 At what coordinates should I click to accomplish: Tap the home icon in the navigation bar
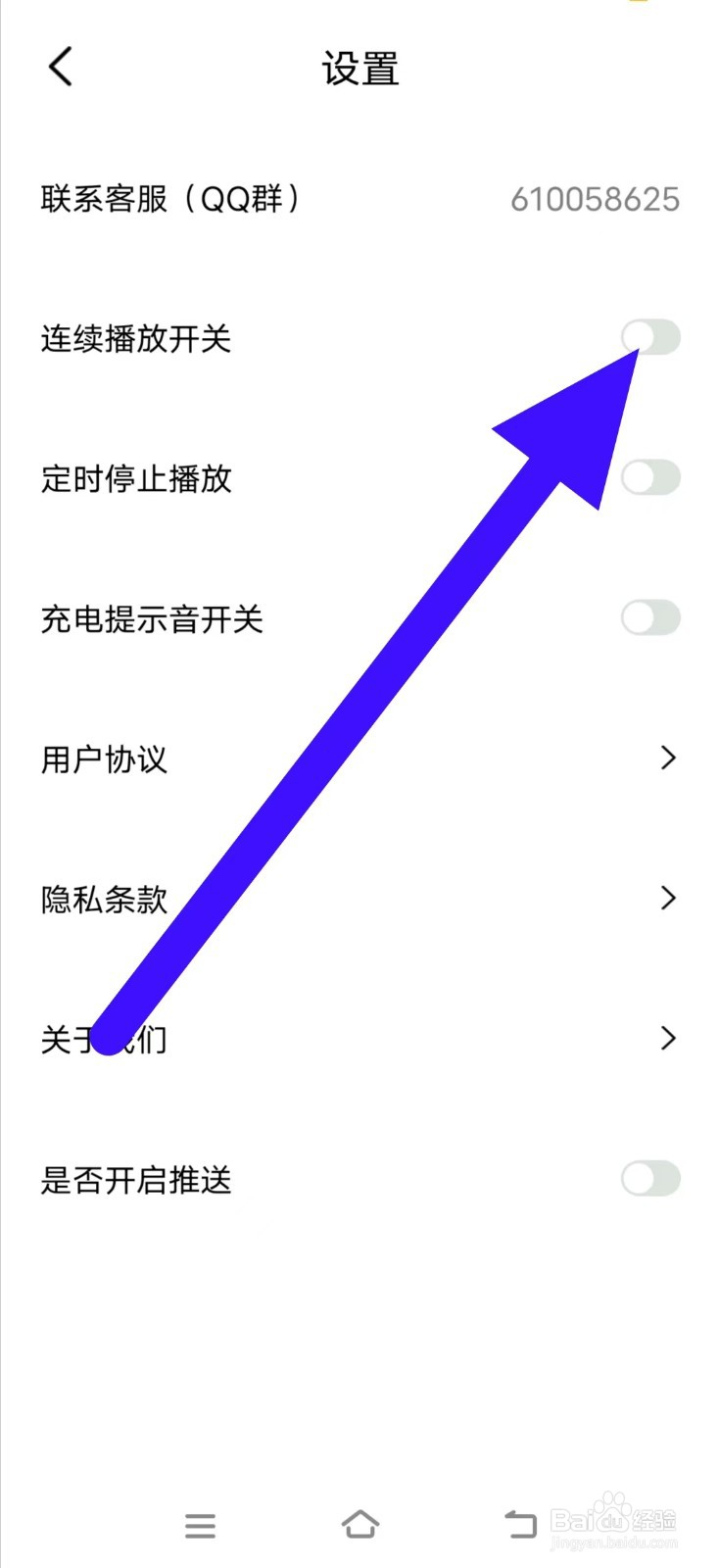(360, 1525)
